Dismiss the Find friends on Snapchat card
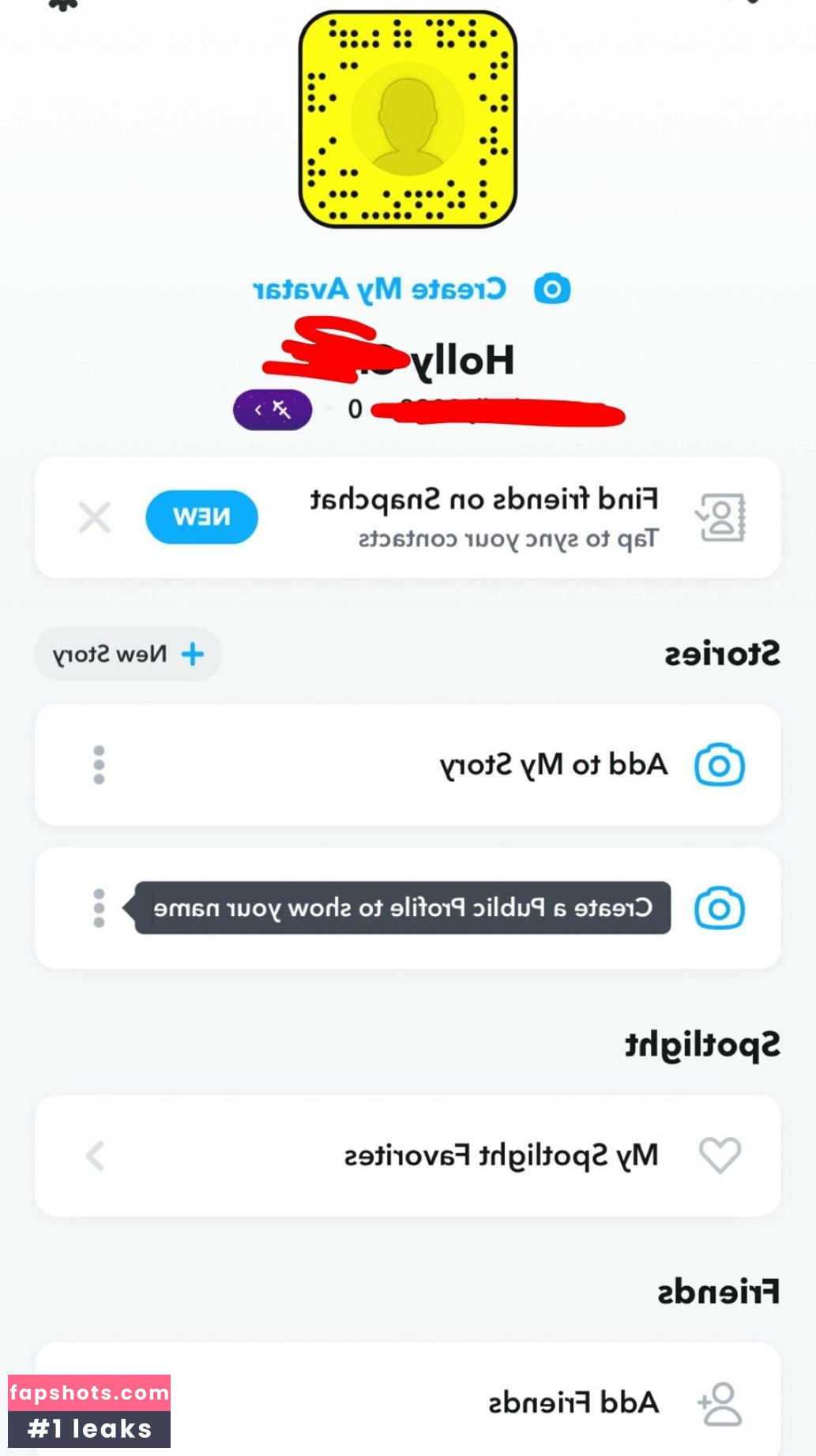The width and height of the screenshot is (816, 1456). click(x=95, y=518)
